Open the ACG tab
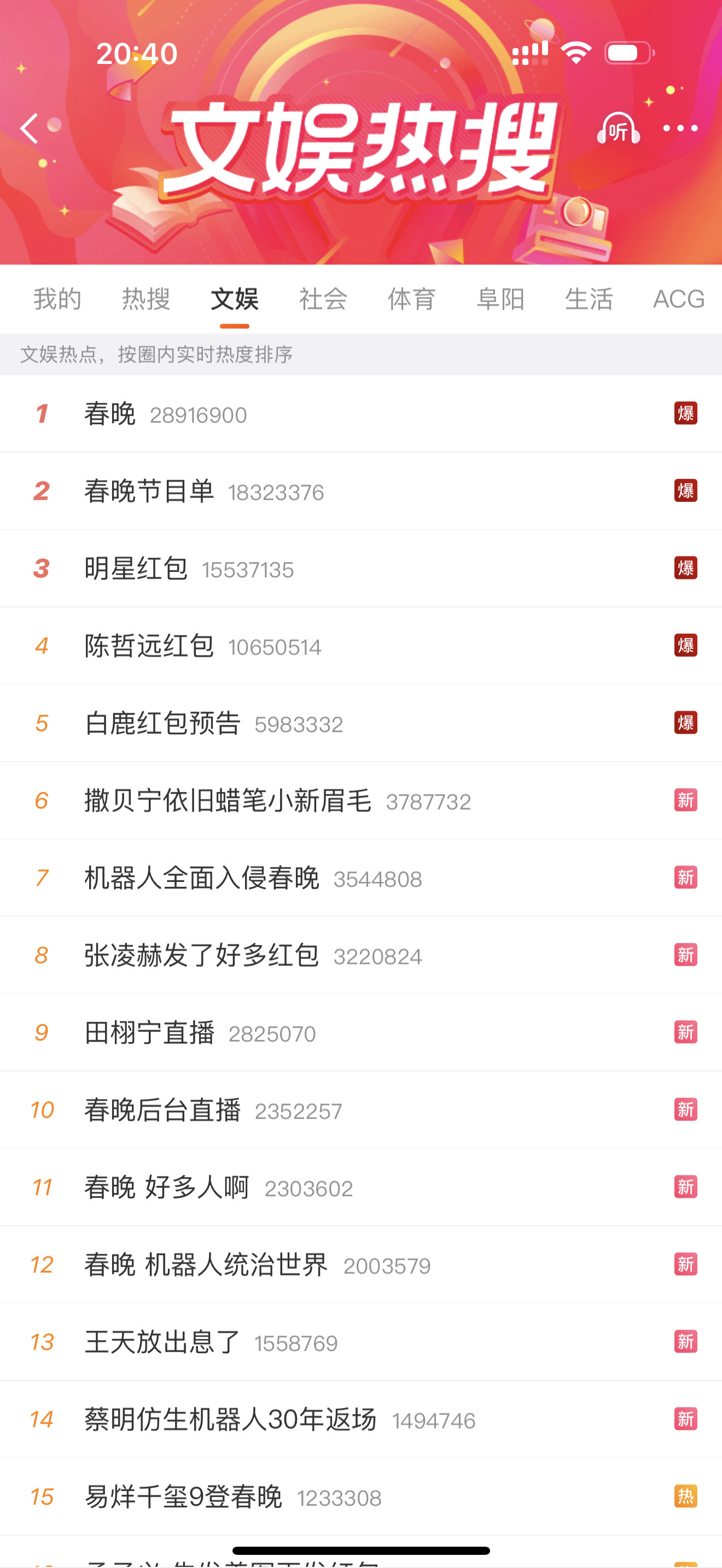The width and height of the screenshot is (722, 1568). click(x=678, y=299)
